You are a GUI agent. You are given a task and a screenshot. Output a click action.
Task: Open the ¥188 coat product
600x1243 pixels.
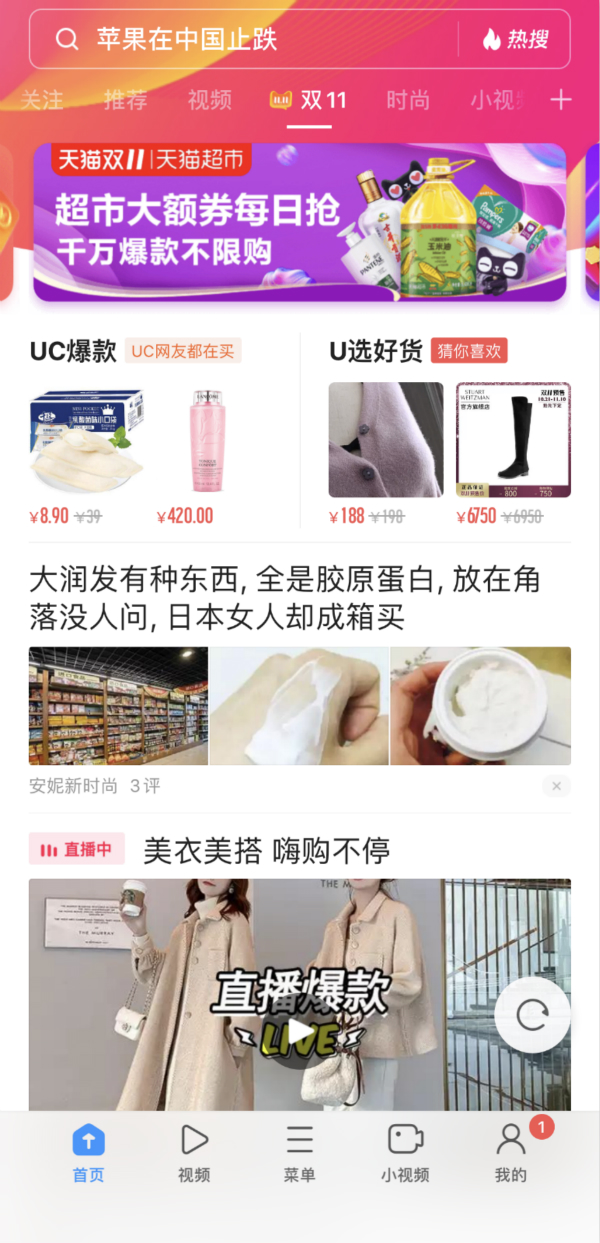point(385,440)
